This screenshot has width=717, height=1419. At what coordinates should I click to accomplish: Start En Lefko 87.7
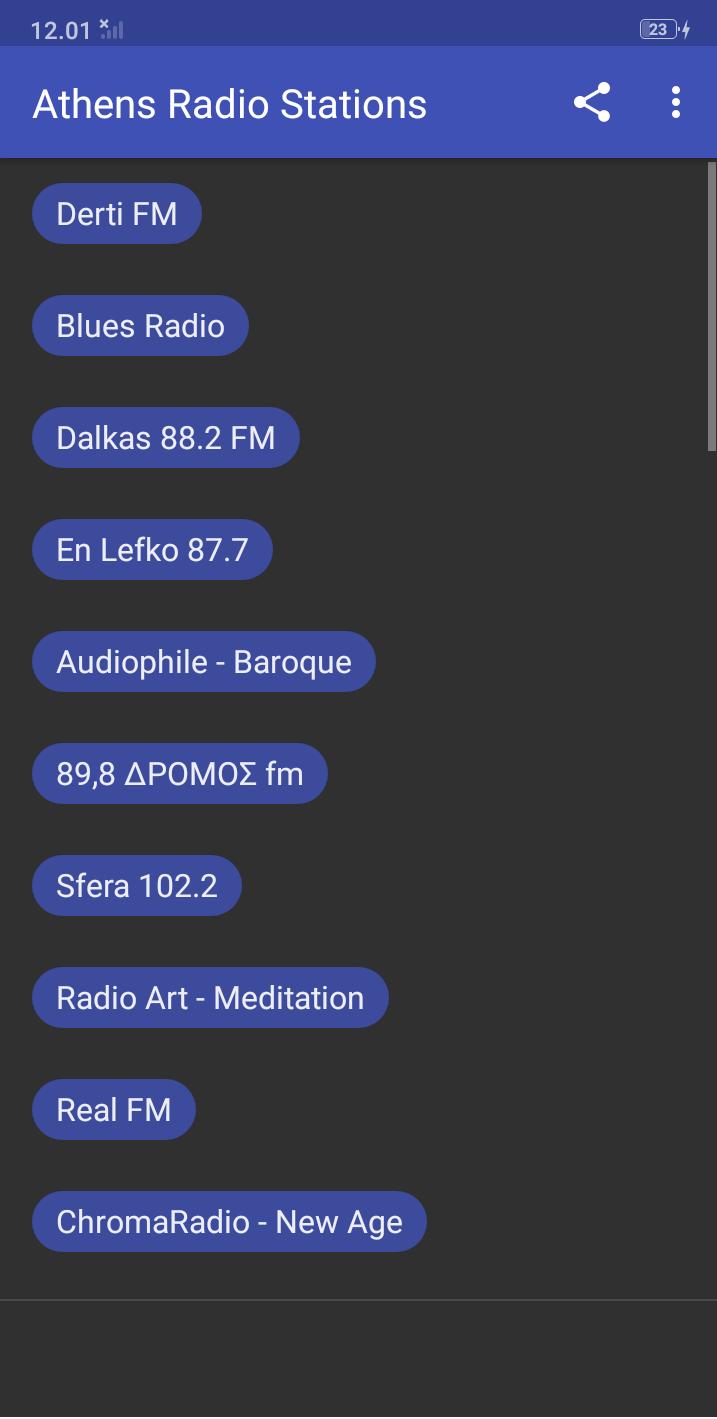coord(152,550)
